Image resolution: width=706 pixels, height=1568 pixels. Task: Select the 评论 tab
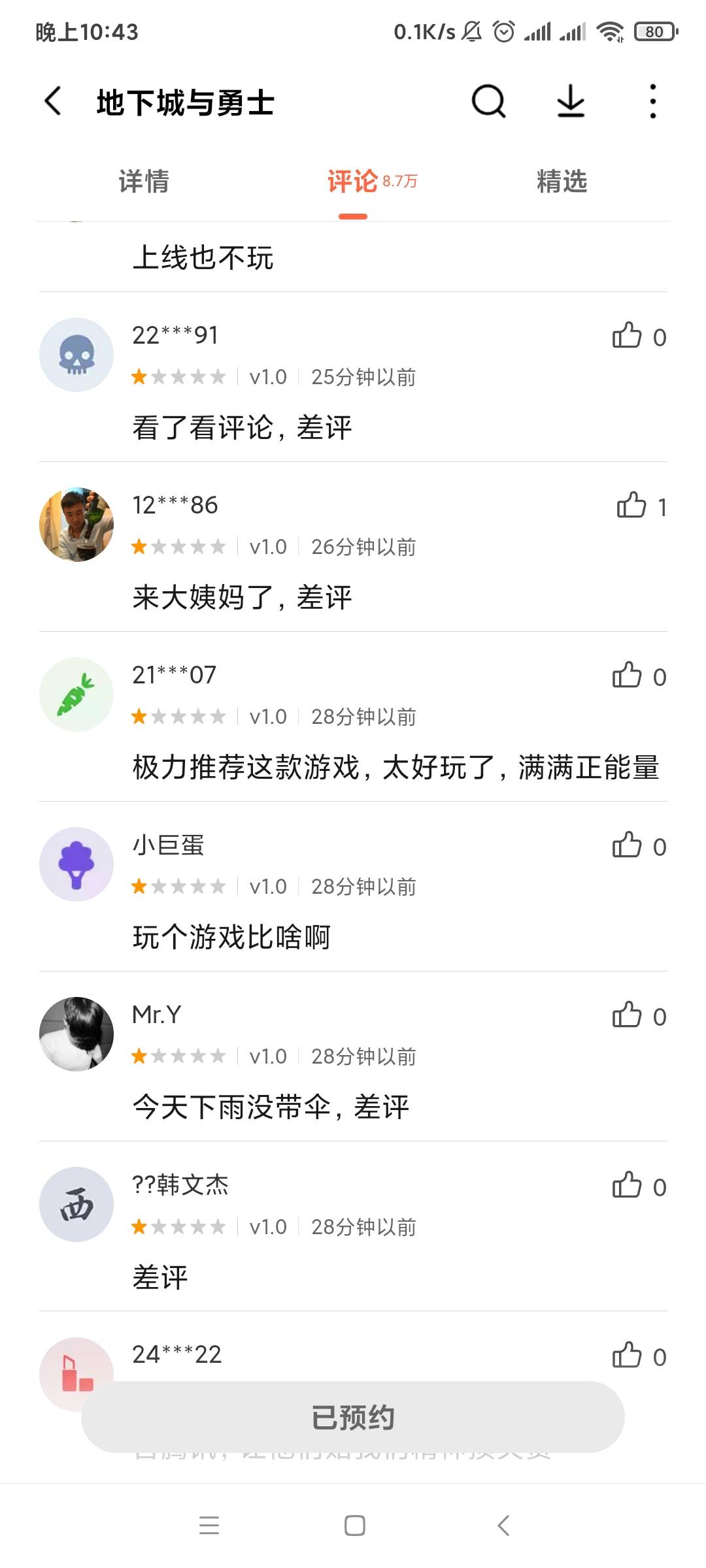(353, 182)
